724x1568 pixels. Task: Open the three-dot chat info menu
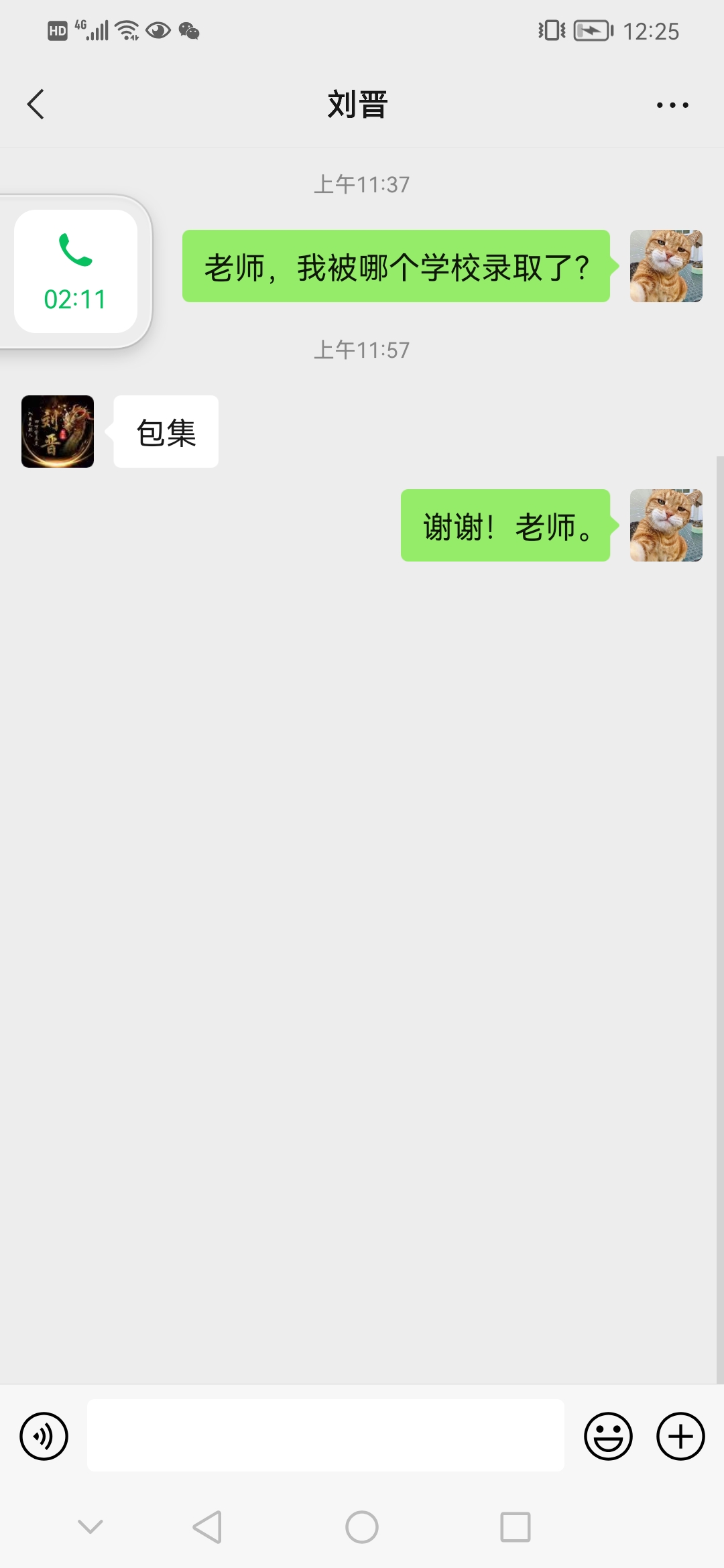[x=672, y=105]
